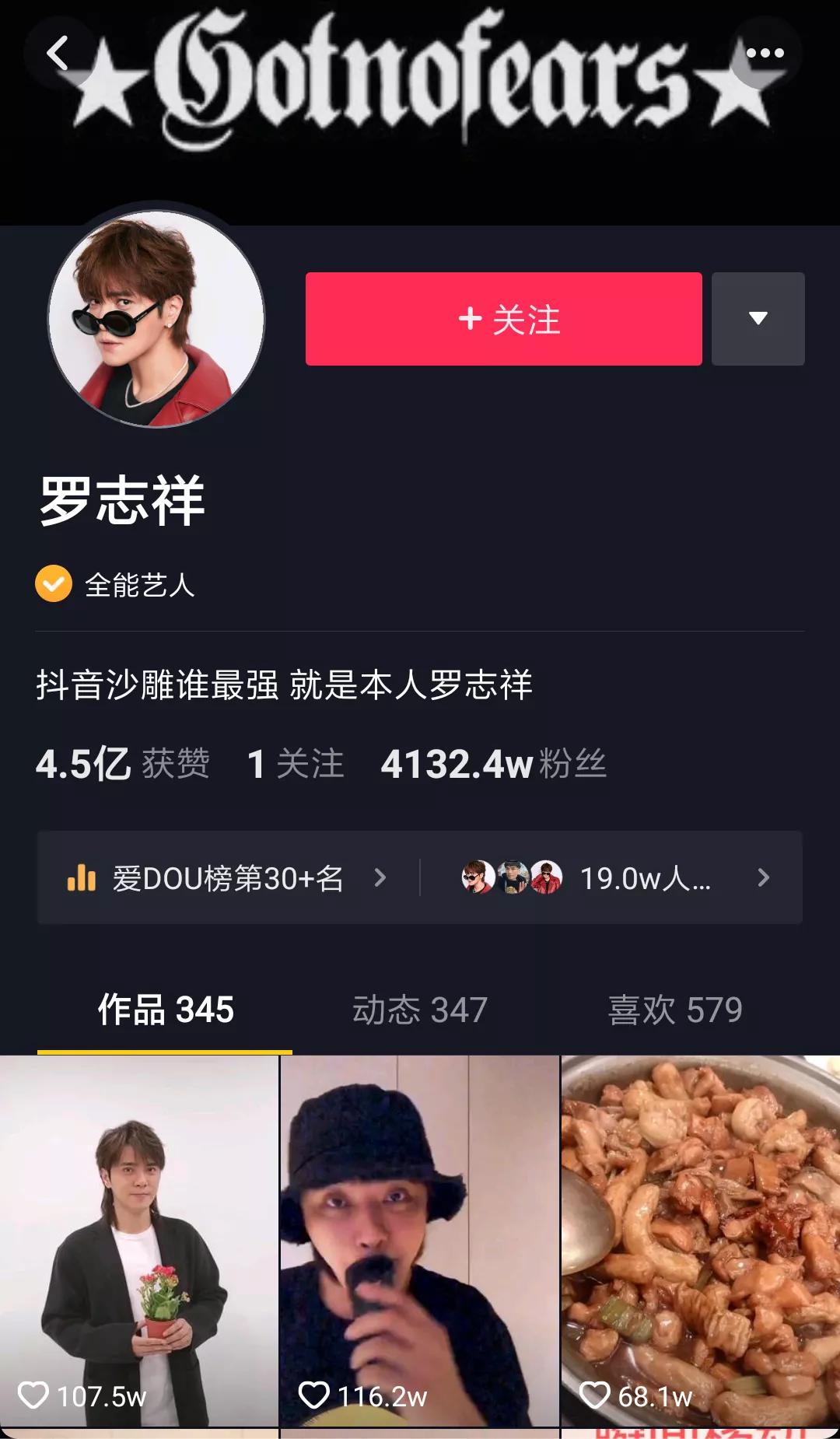The width and height of the screenshot is (840, 1439).
Task: View the 1 关注 following list
Action: pos(296,764)
